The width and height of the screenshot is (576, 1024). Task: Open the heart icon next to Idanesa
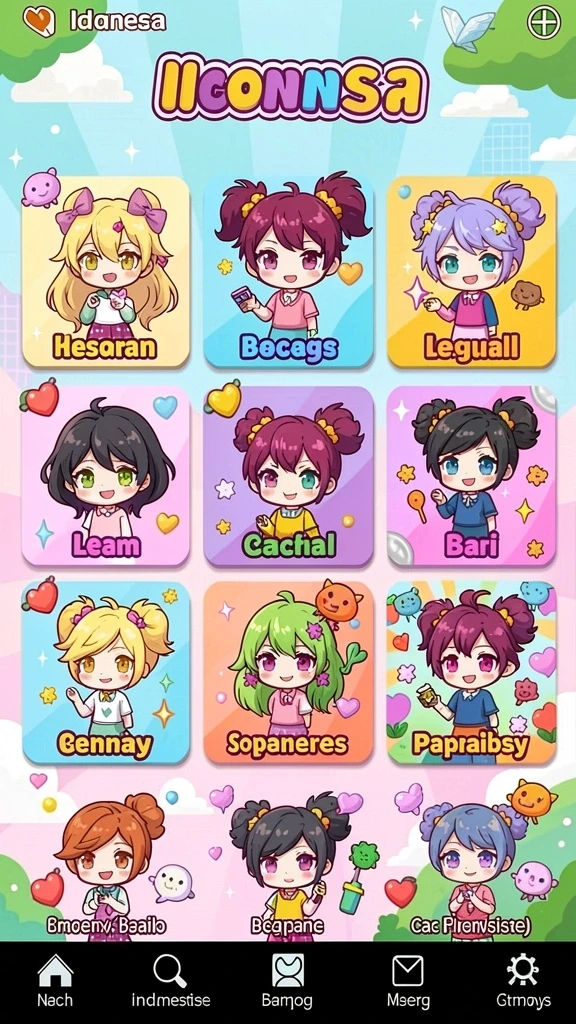click(39, 21)
